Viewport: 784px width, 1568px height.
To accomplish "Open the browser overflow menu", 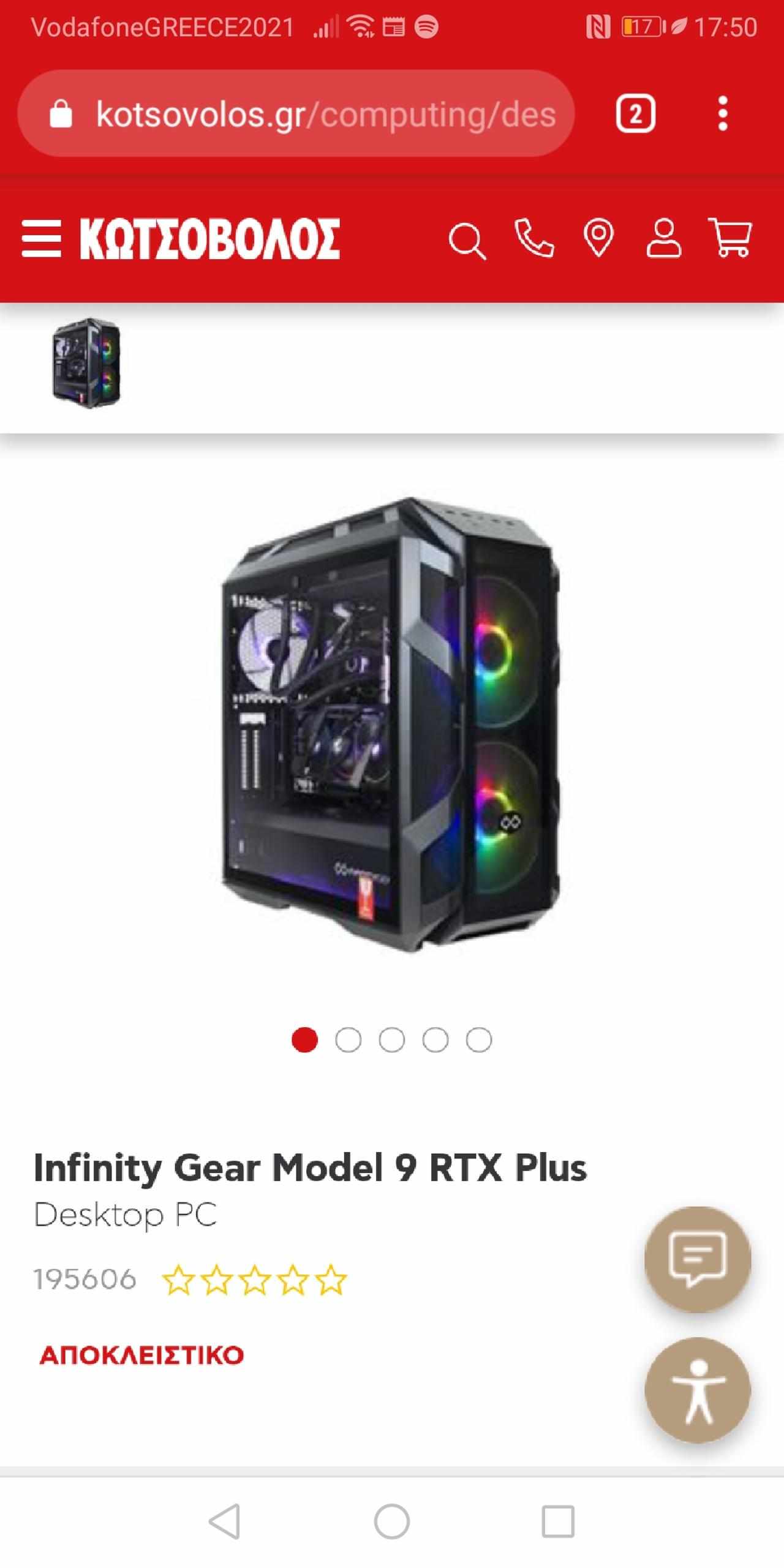I will pyautogui.click(x=723, y=114).
